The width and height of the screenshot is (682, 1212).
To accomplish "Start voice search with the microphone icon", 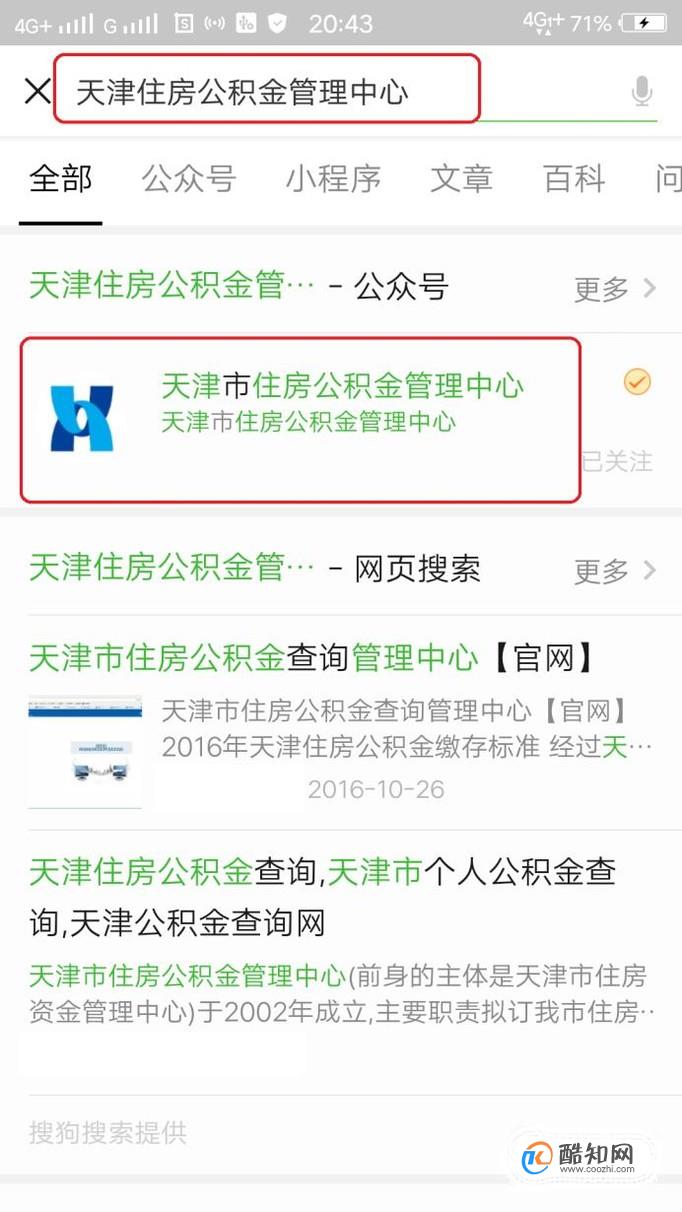I will click(642, 92).
